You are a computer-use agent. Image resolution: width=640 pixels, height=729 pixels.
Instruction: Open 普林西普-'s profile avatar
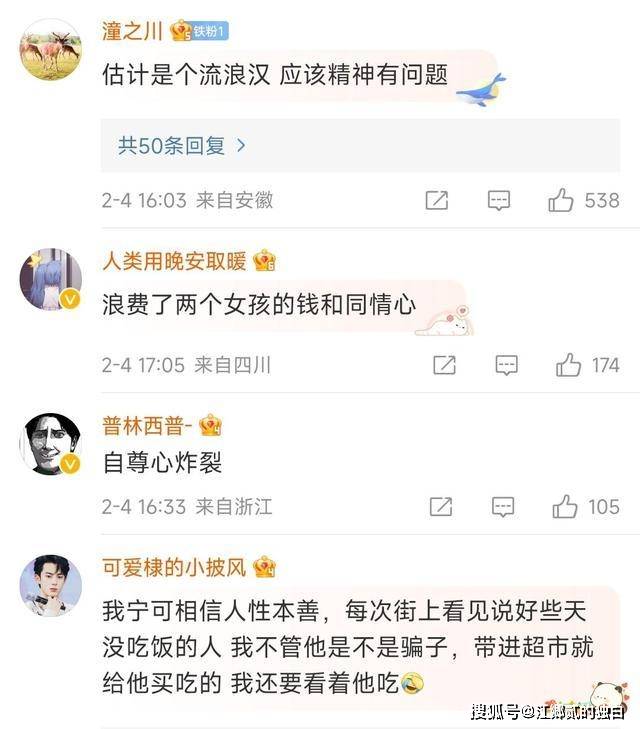pos(51,444)
